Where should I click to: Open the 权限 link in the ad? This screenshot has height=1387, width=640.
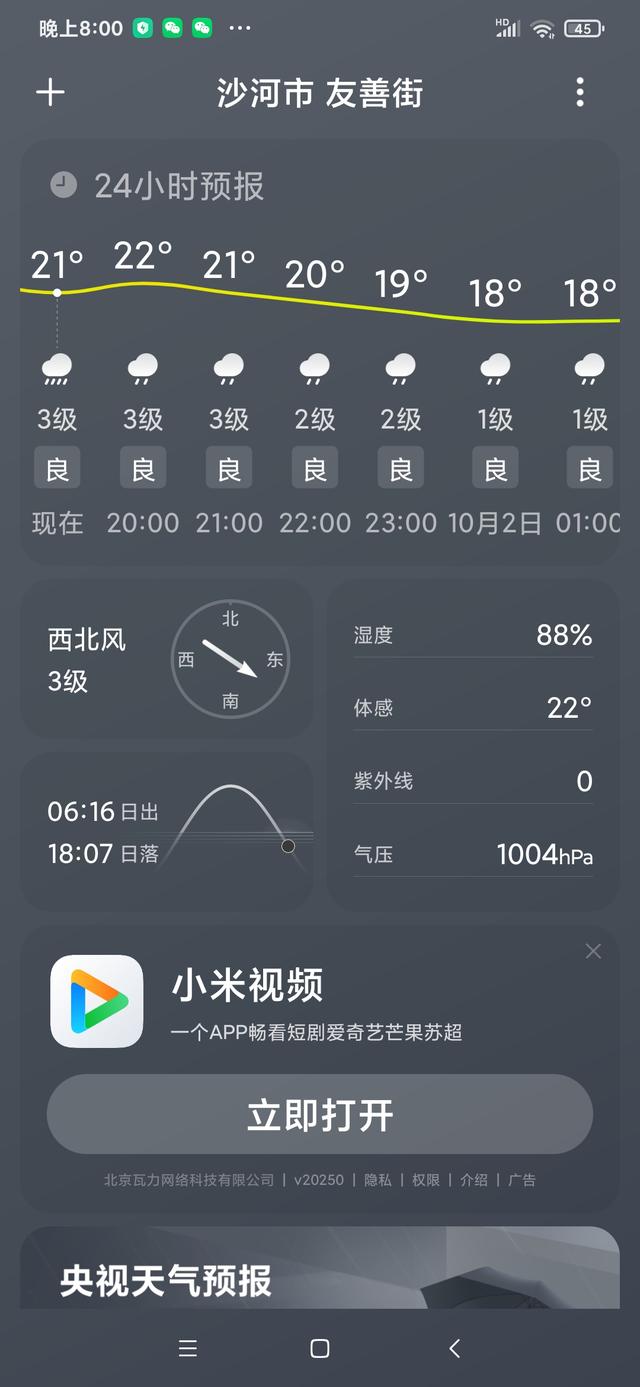coord(426,1180)
